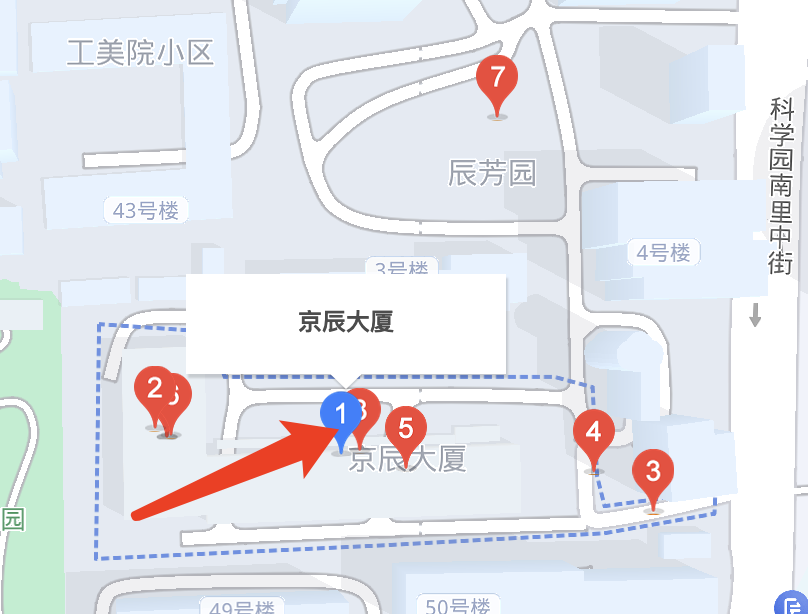Tap the blue selected marker number 1

pyautogui.click(x=339, y=412)
